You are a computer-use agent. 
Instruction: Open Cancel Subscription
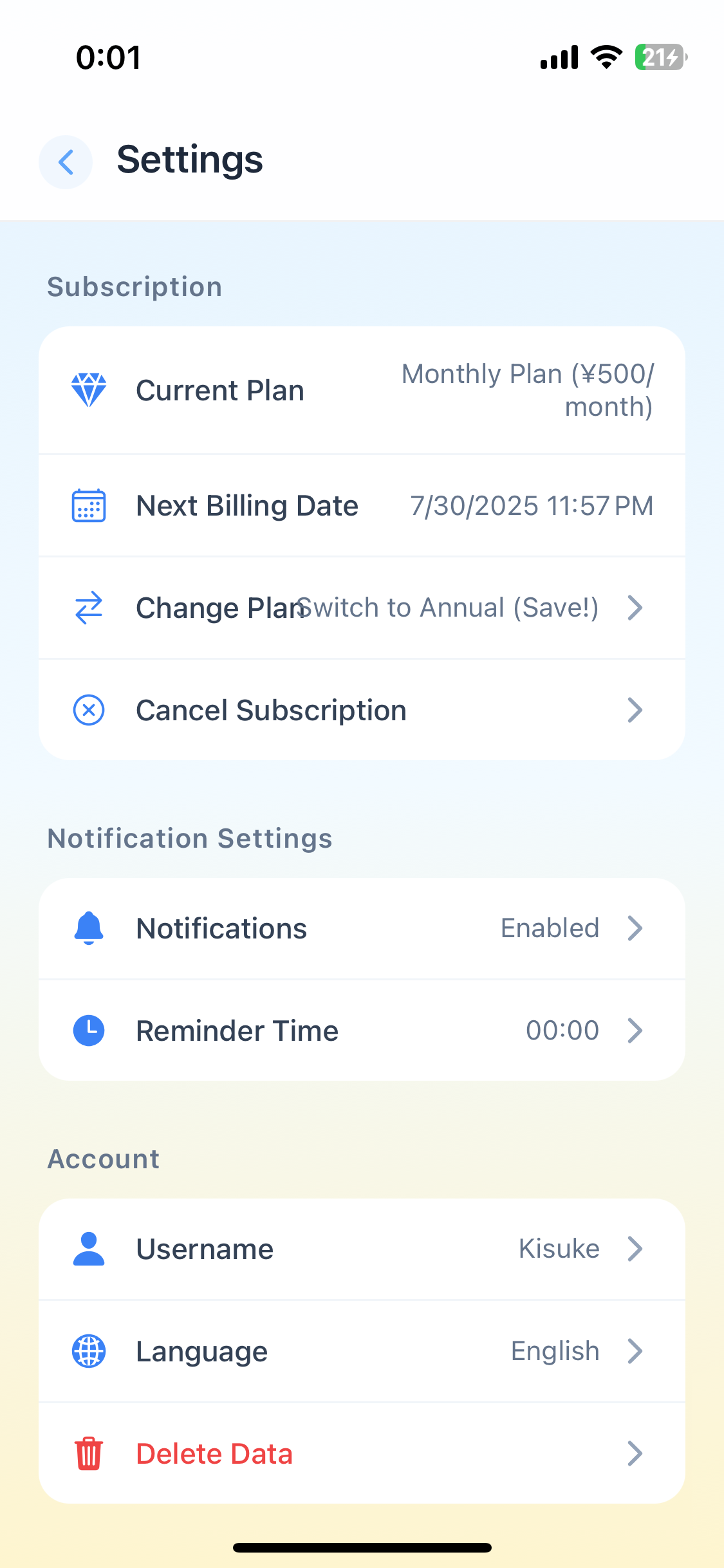click(x=362, y=711)
